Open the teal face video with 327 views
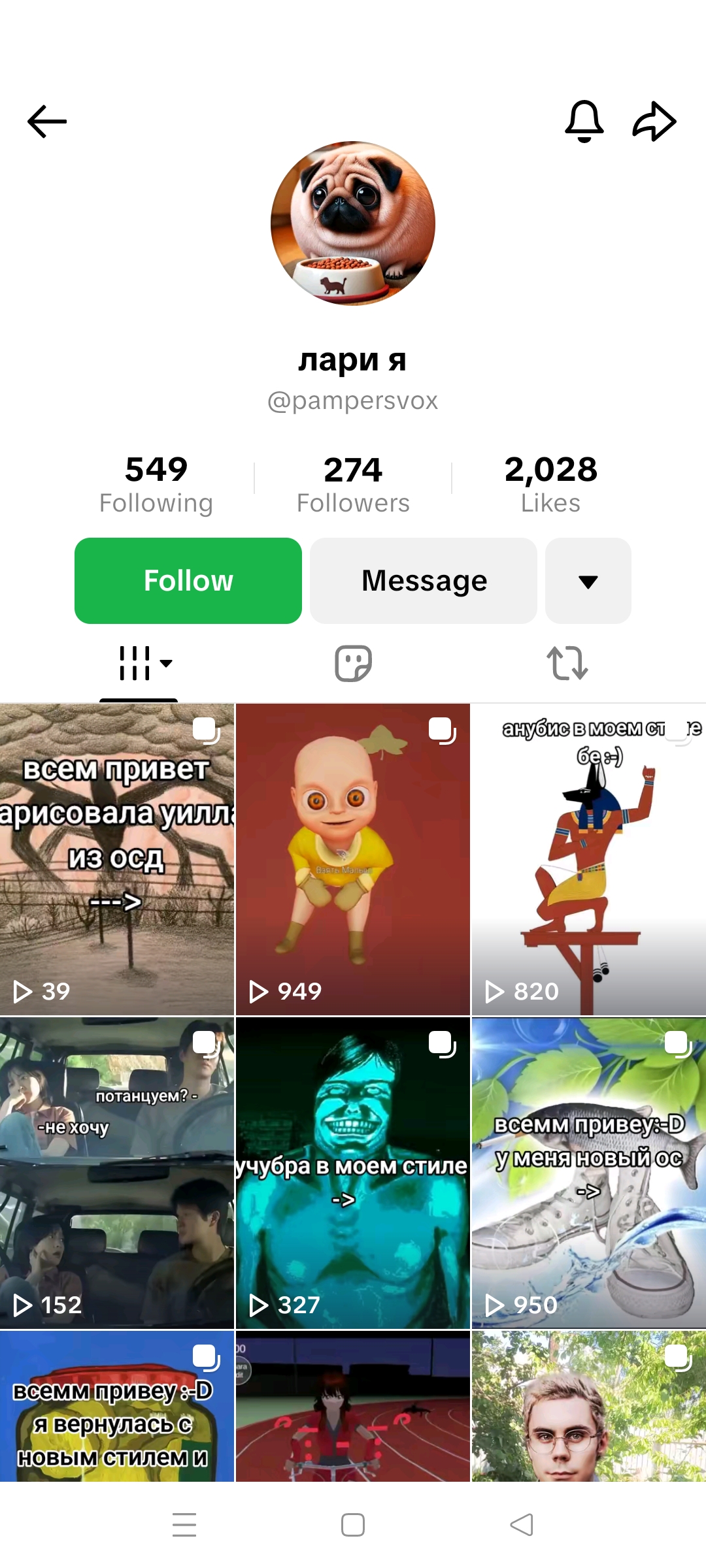The width and height of the screenshot is (706, 1568). click(353, 1173)
